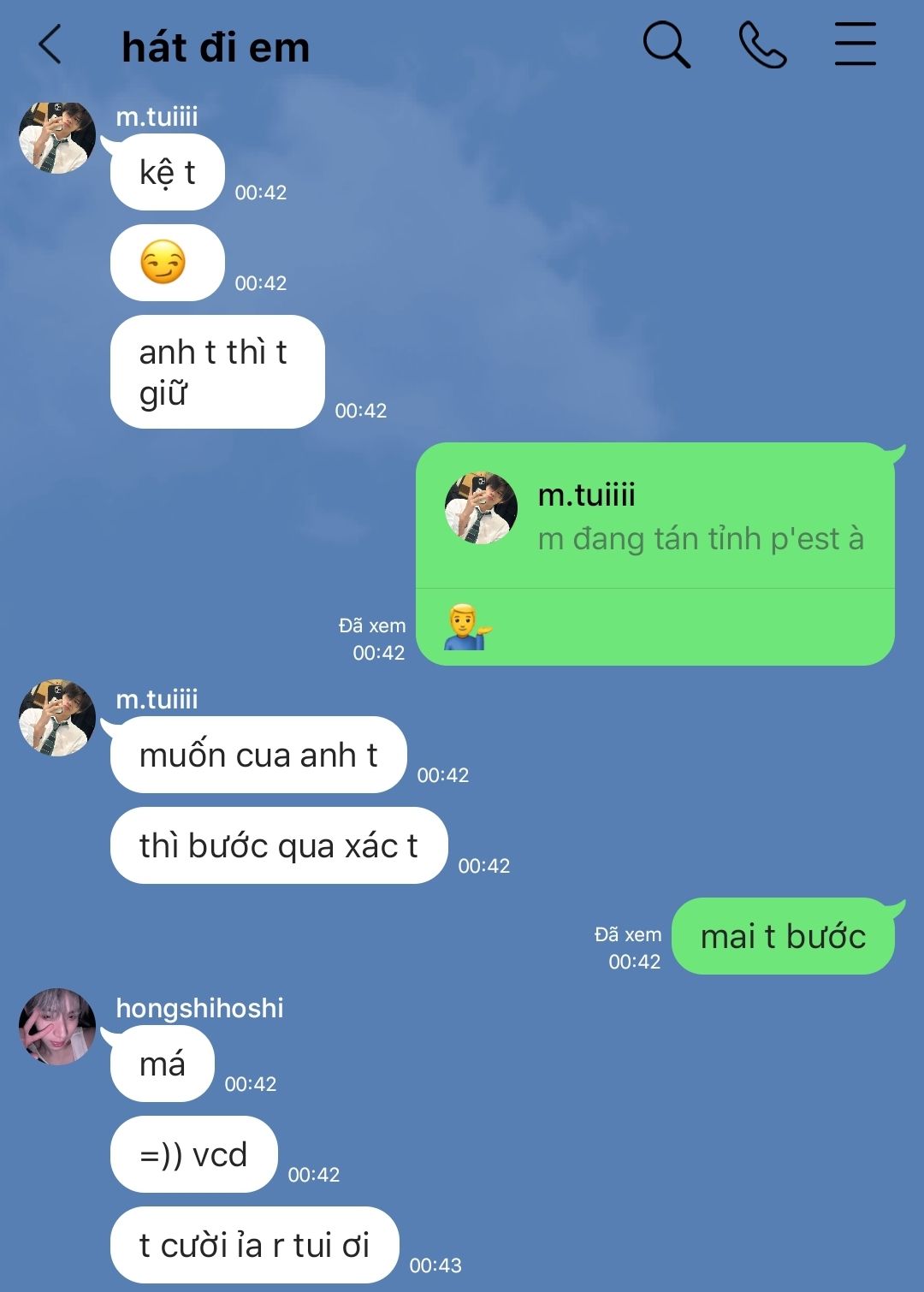Go back from the hát đi em chat
Image resolution: width=924 pixels, height=1292 pixels.
coord(50,44)
